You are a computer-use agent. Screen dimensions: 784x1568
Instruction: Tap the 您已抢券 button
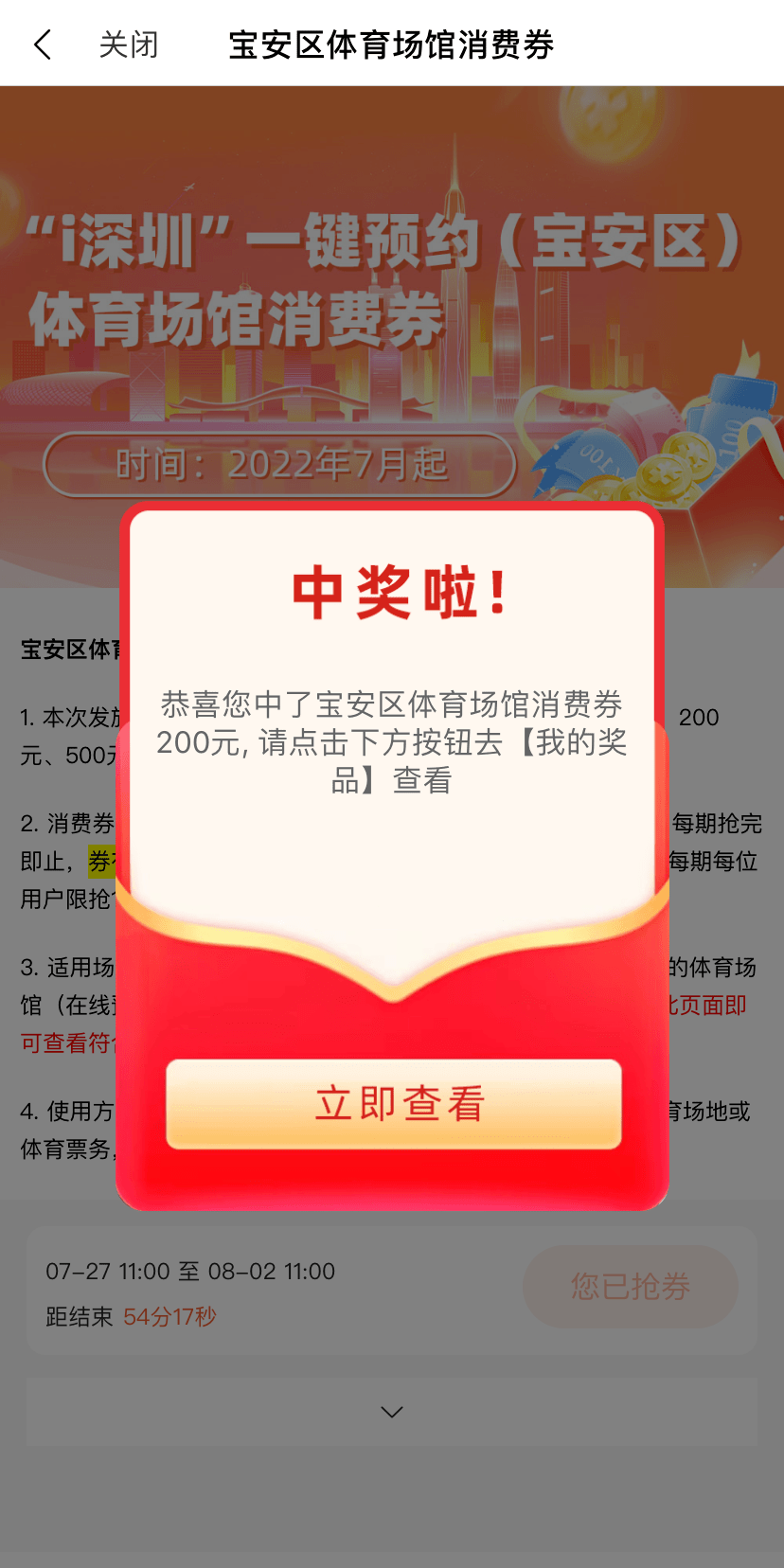tap(630, 1286)
